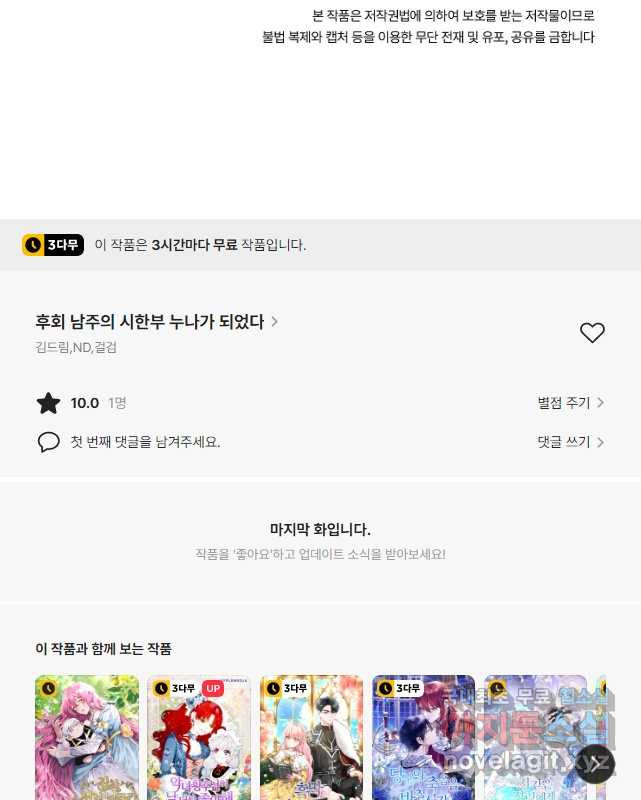The height and width of the screenshot is (800, 641).
Task: Open the related work with blue night cover
Action: click(423, 740)
